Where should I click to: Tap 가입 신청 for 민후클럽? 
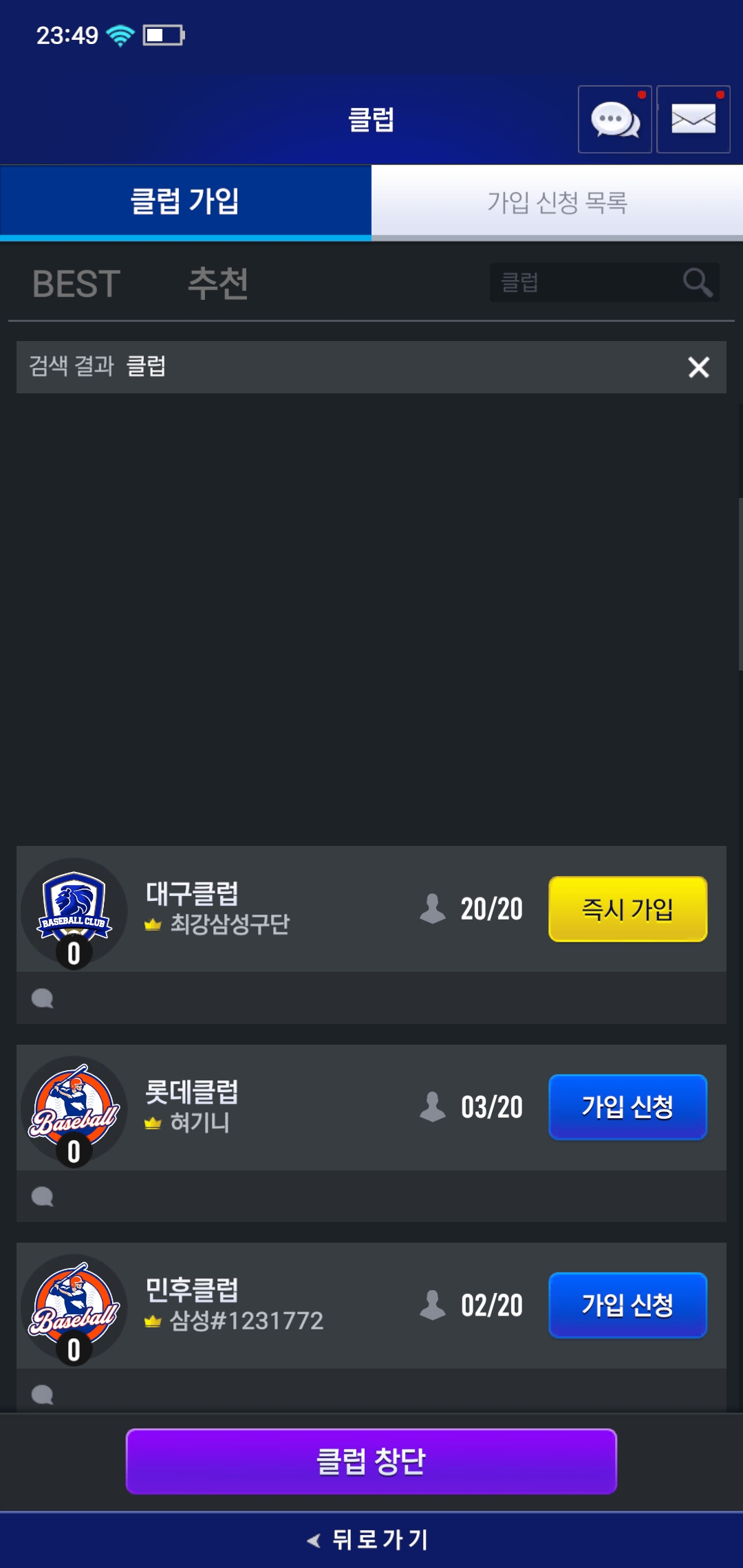[x=627, y=1305]
